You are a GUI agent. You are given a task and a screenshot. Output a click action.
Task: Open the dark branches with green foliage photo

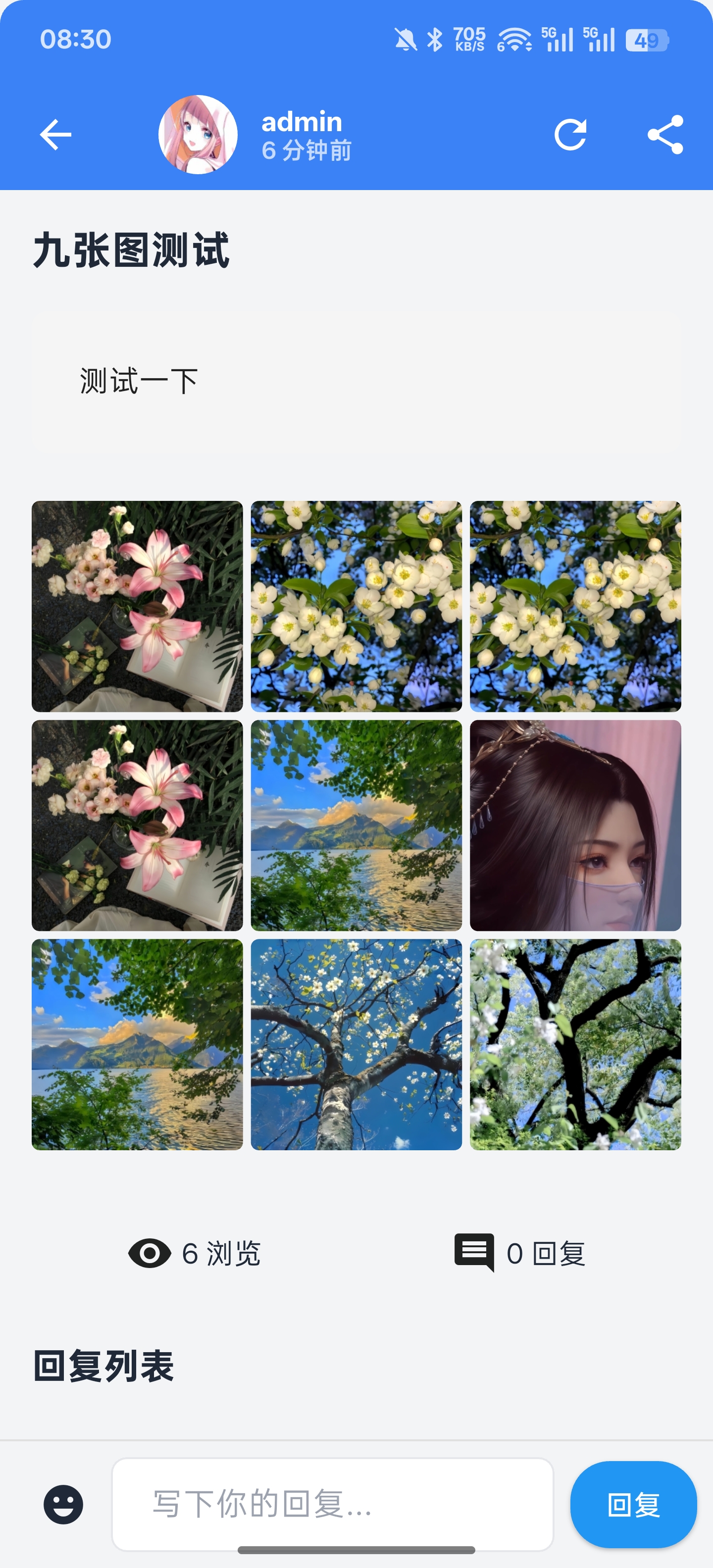click(x=575, y=1044)
